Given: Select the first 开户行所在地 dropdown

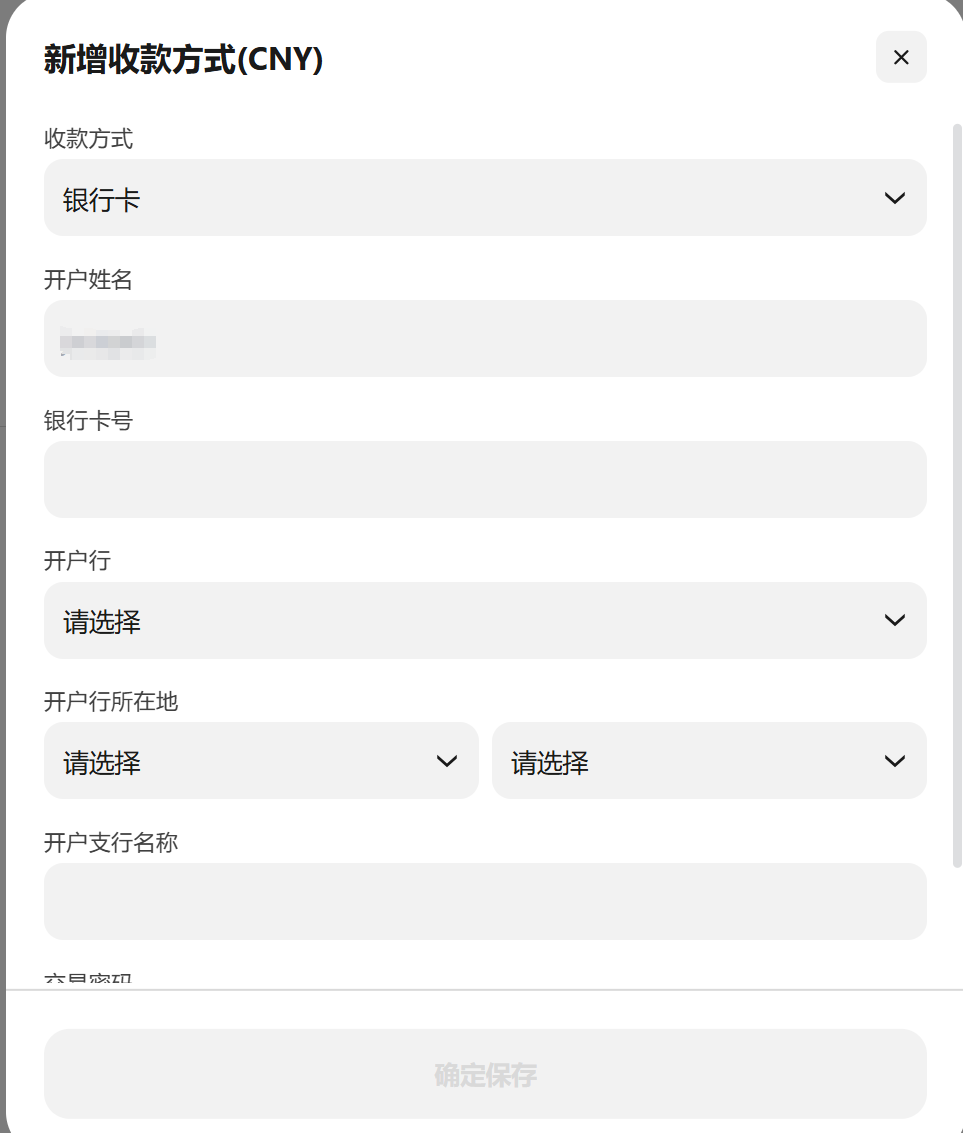Looking at the screenshot, I should pyautogui.click(x=261, y=762).
